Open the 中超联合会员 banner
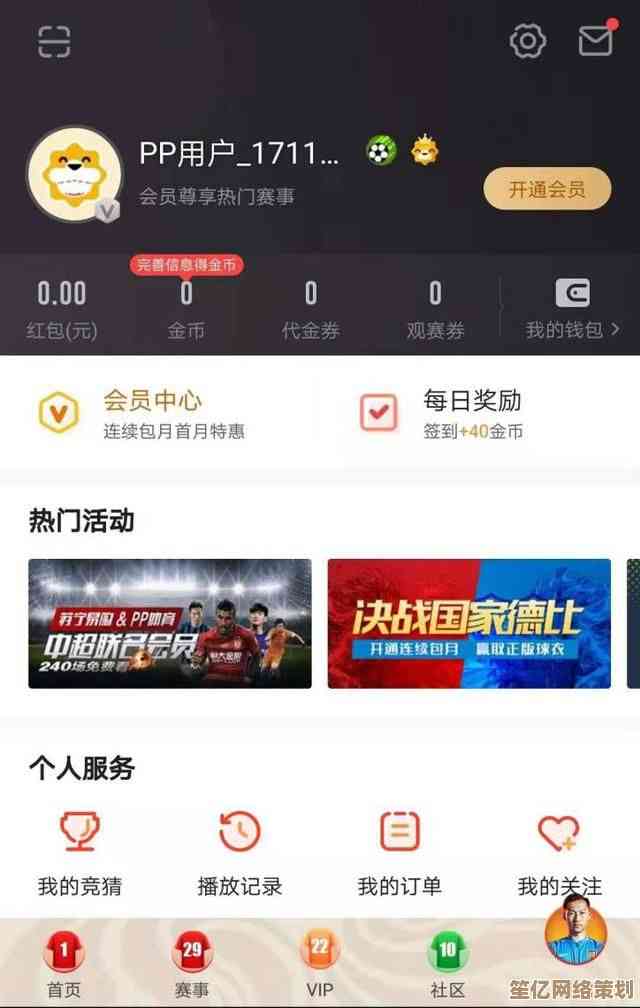This screenshot has height=1008, width=640. (170, 623)
